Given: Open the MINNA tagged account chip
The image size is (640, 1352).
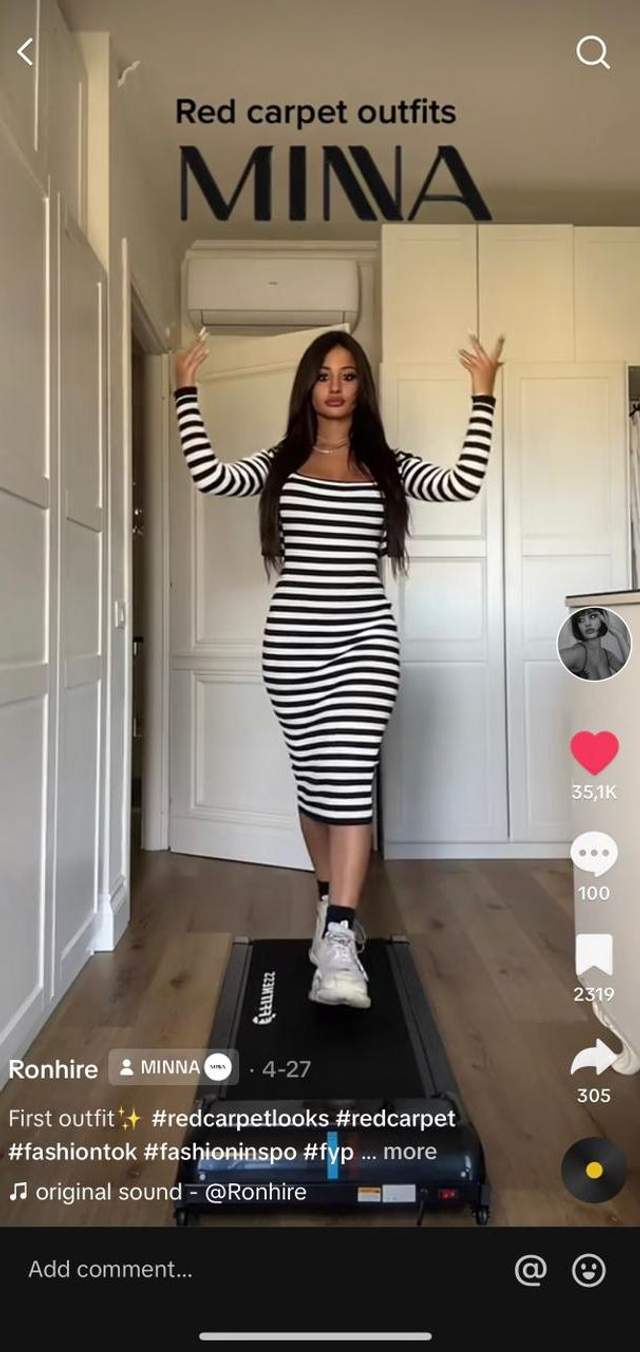Looking at the screenshot, I should pyautogui.click(x=173, y=1068).
